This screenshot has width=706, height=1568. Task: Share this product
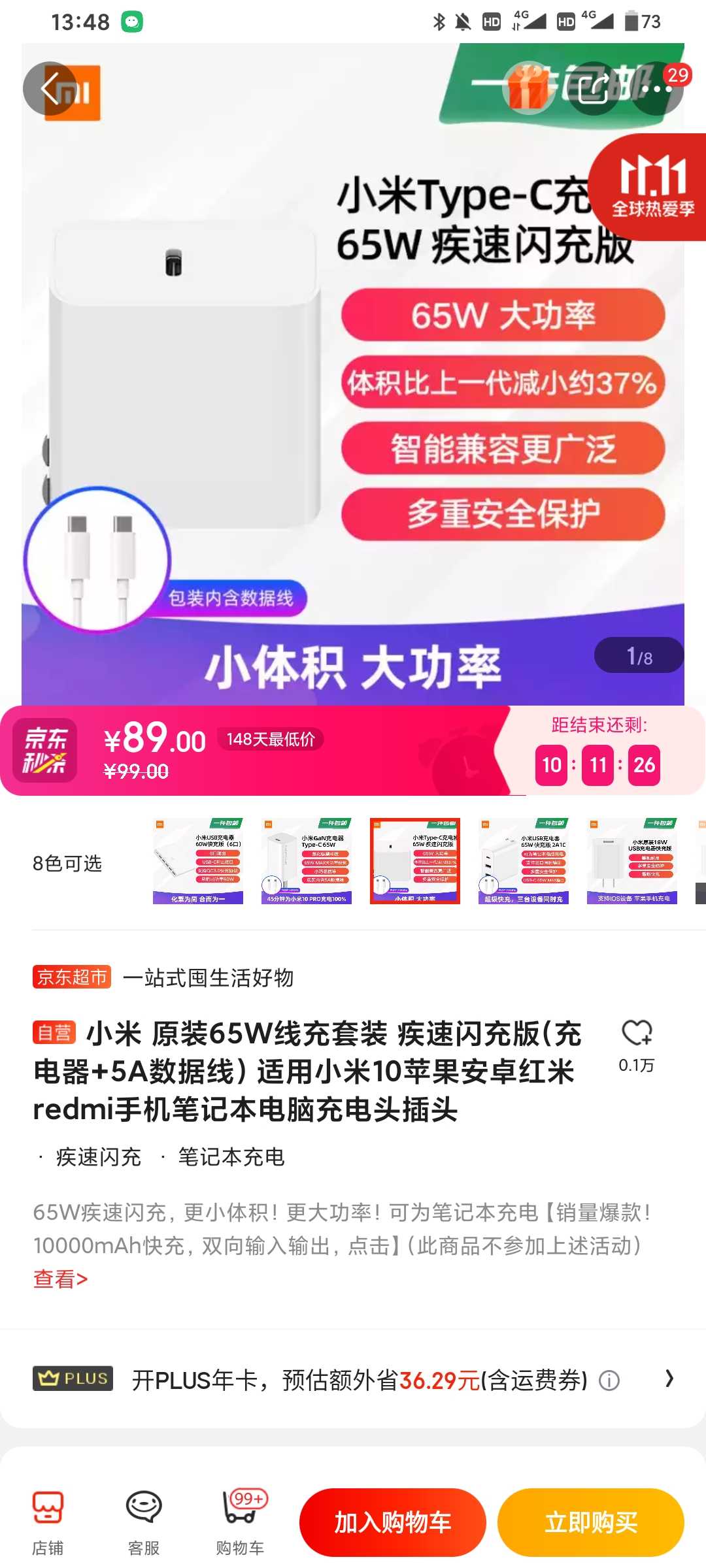592,88
